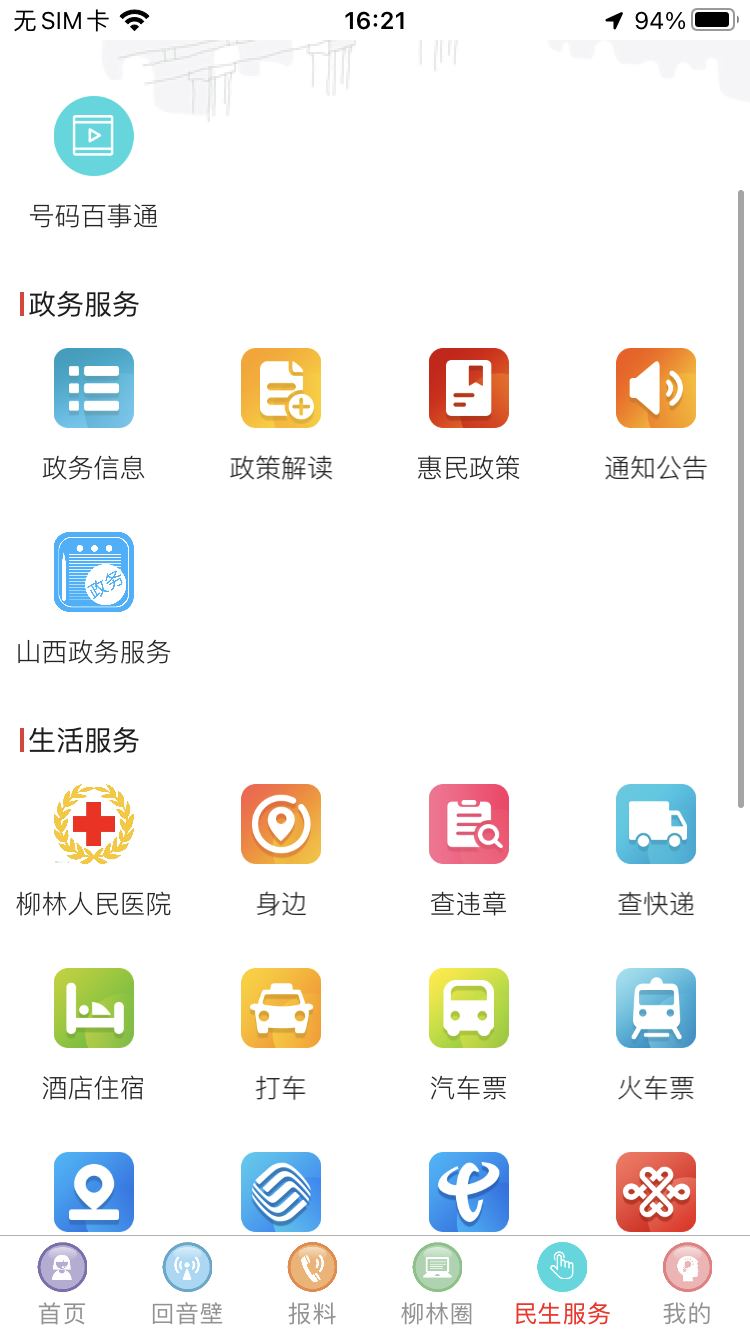The height and width of the screenshot is (1334, 750).
Task: Open 政策解读 service
Action: [x=280, y=388]
